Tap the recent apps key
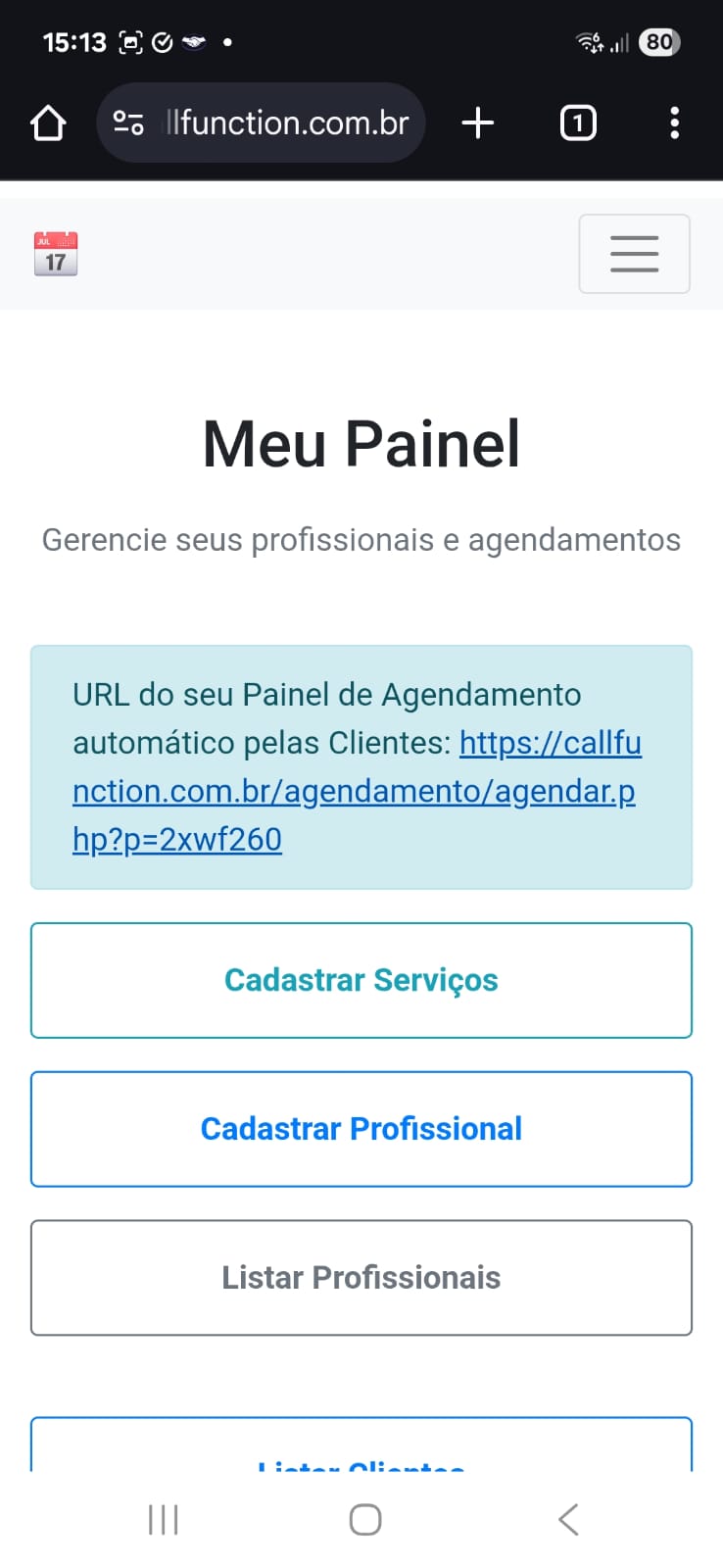Viewport: 723px width, 1568px height. click(x=162, y=1520)
